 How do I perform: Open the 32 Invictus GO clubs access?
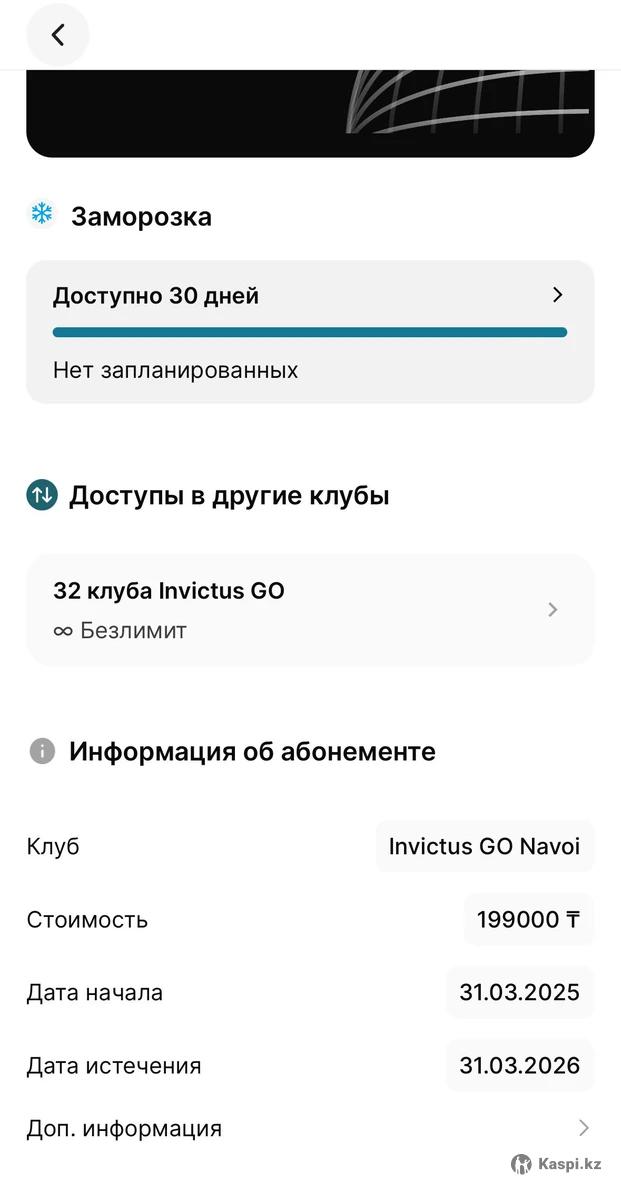310,610
